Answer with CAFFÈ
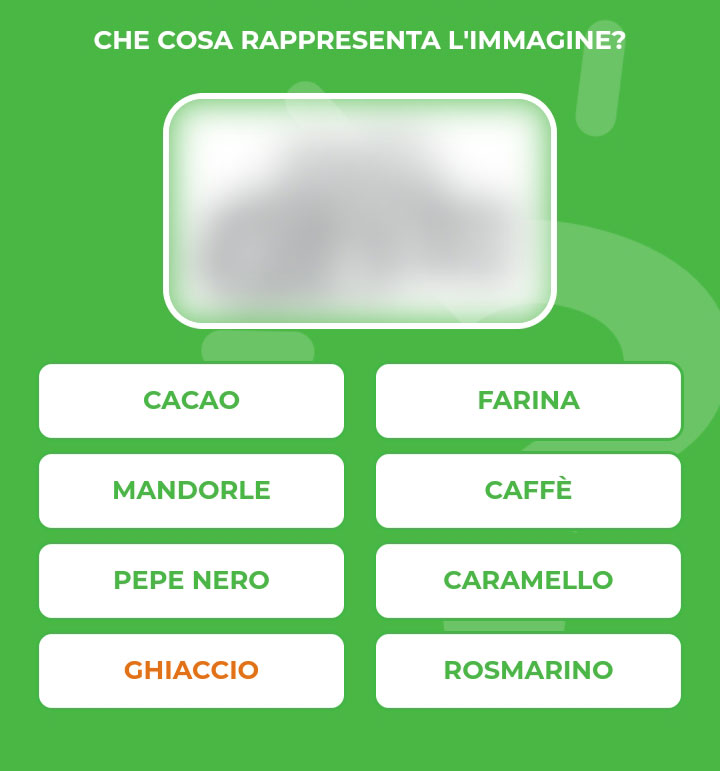The width and height of the screenshot is (720, 771). coord(528,490)
